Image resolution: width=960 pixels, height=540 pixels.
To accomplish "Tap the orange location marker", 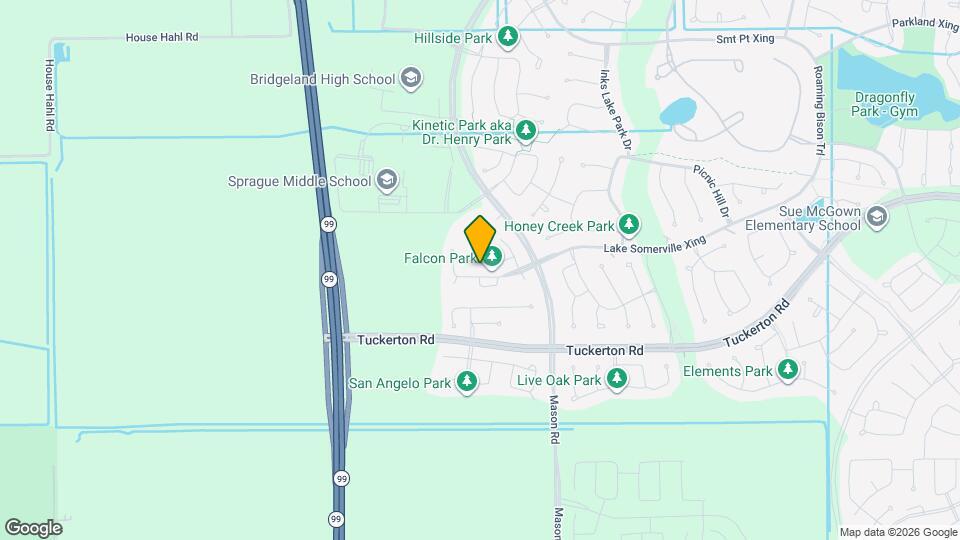I will point(480,236).
